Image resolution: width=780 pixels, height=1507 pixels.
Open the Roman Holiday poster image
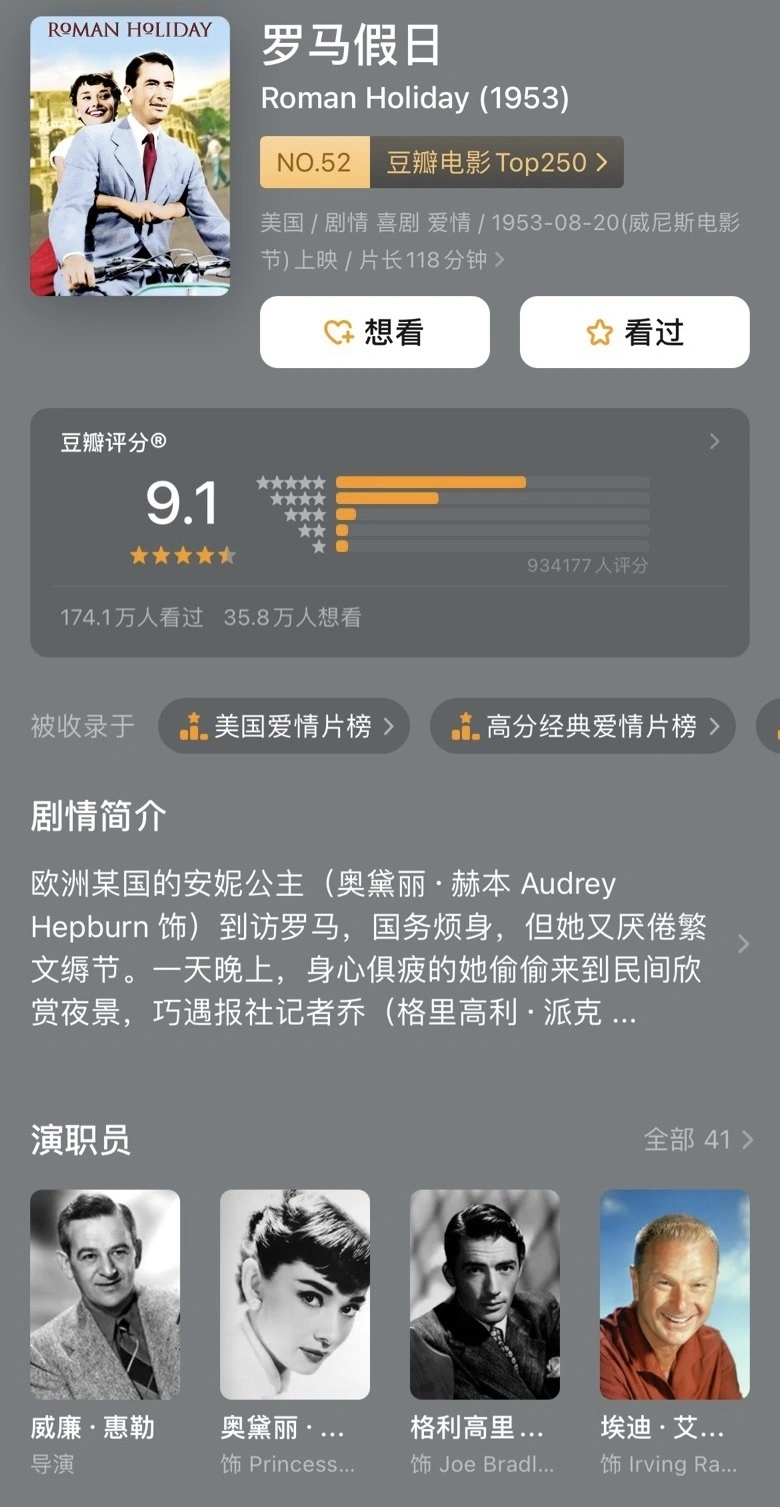point(130,156)
